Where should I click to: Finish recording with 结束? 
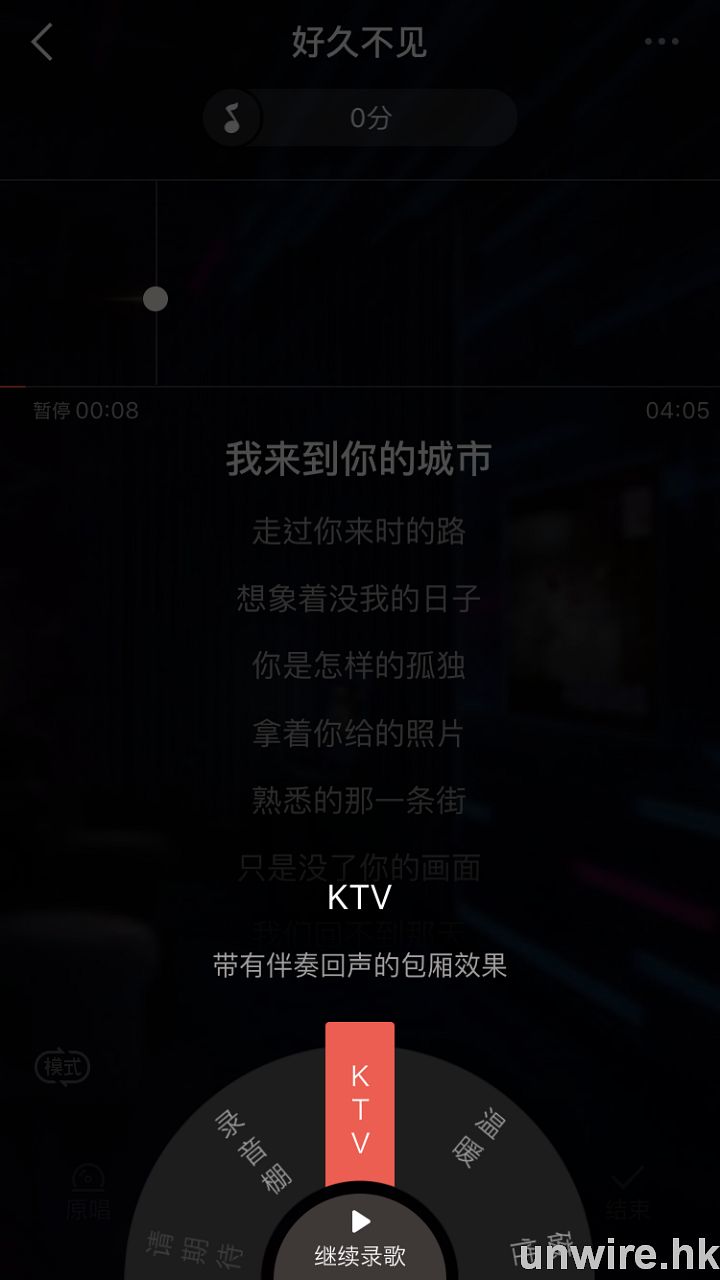click(627, 1192)
